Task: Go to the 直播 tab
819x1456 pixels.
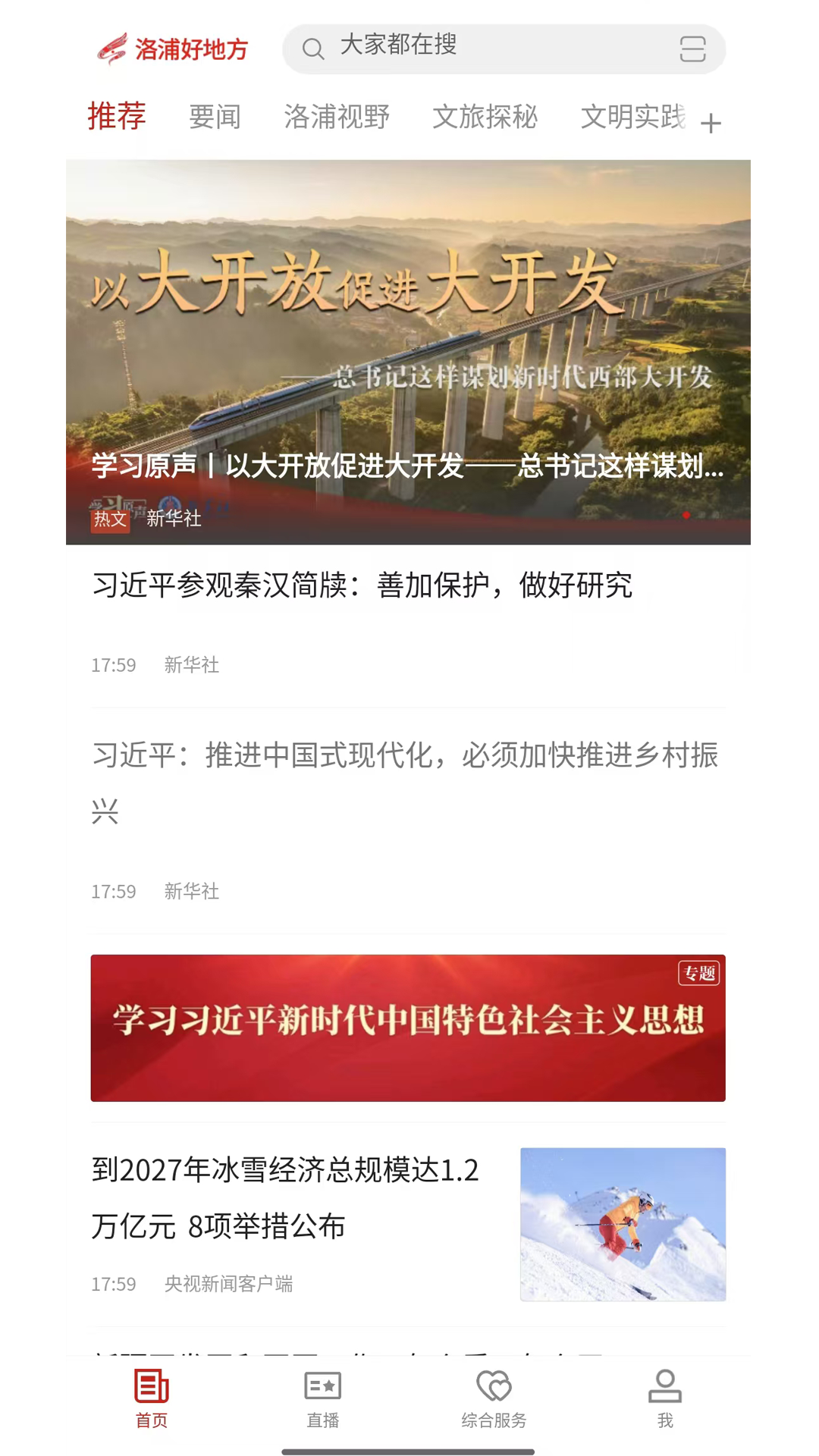Action: coord(323,1398)
